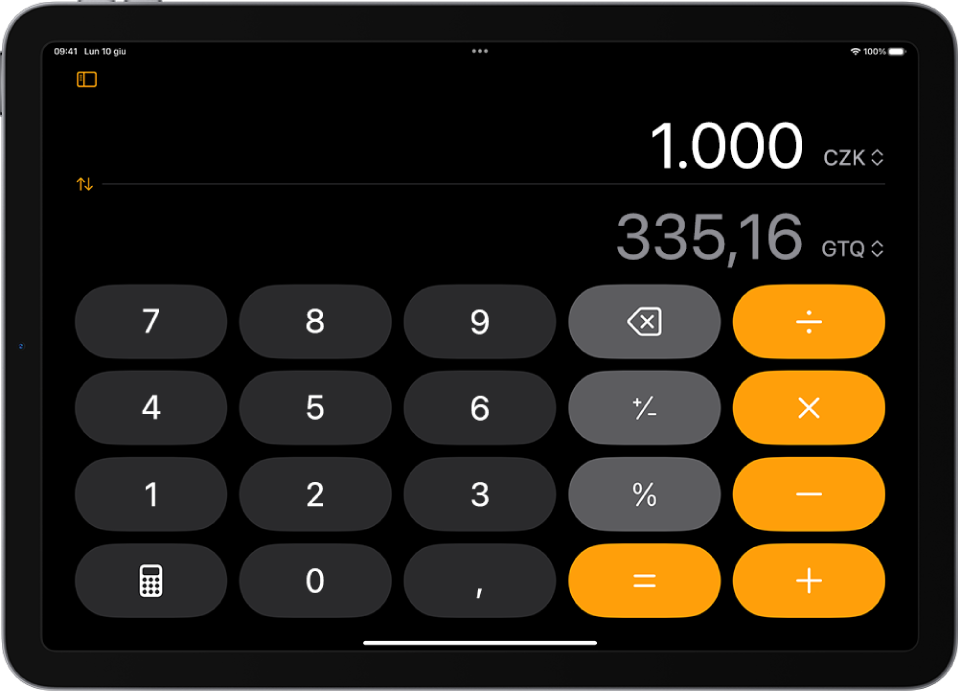Tap the equals button
Image resolution: width=958 pixels, height=692 pixels.
[644, 581]
